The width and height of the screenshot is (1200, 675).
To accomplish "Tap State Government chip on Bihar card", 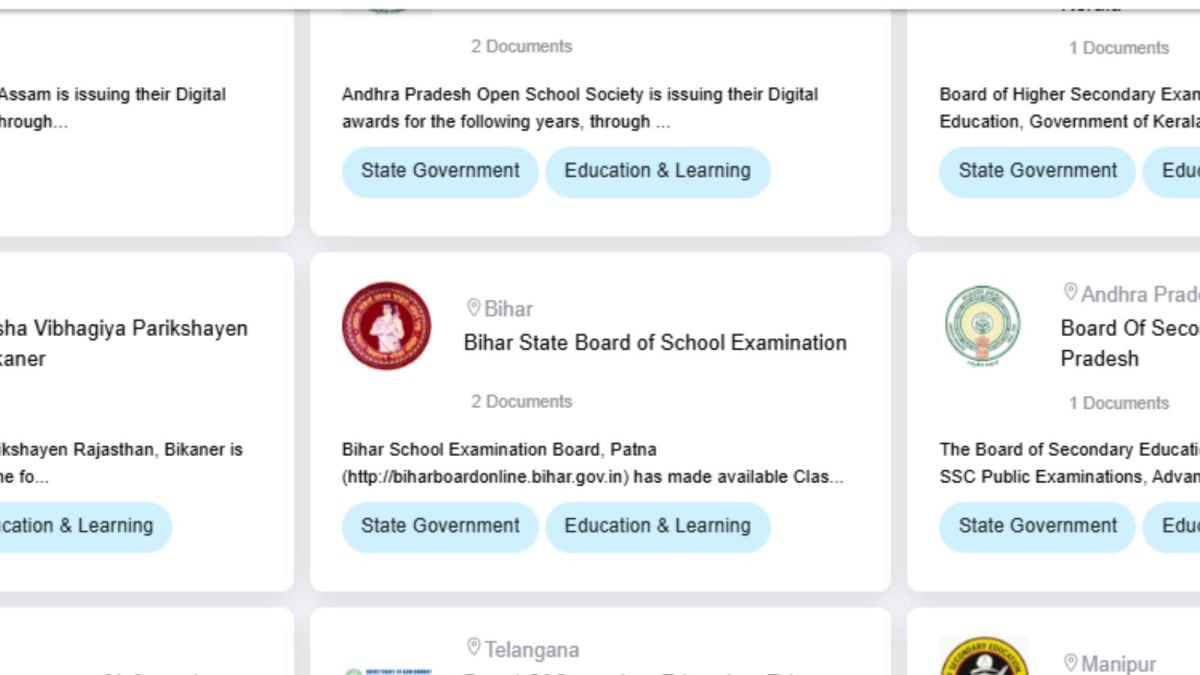I will (x=440, y=526).
